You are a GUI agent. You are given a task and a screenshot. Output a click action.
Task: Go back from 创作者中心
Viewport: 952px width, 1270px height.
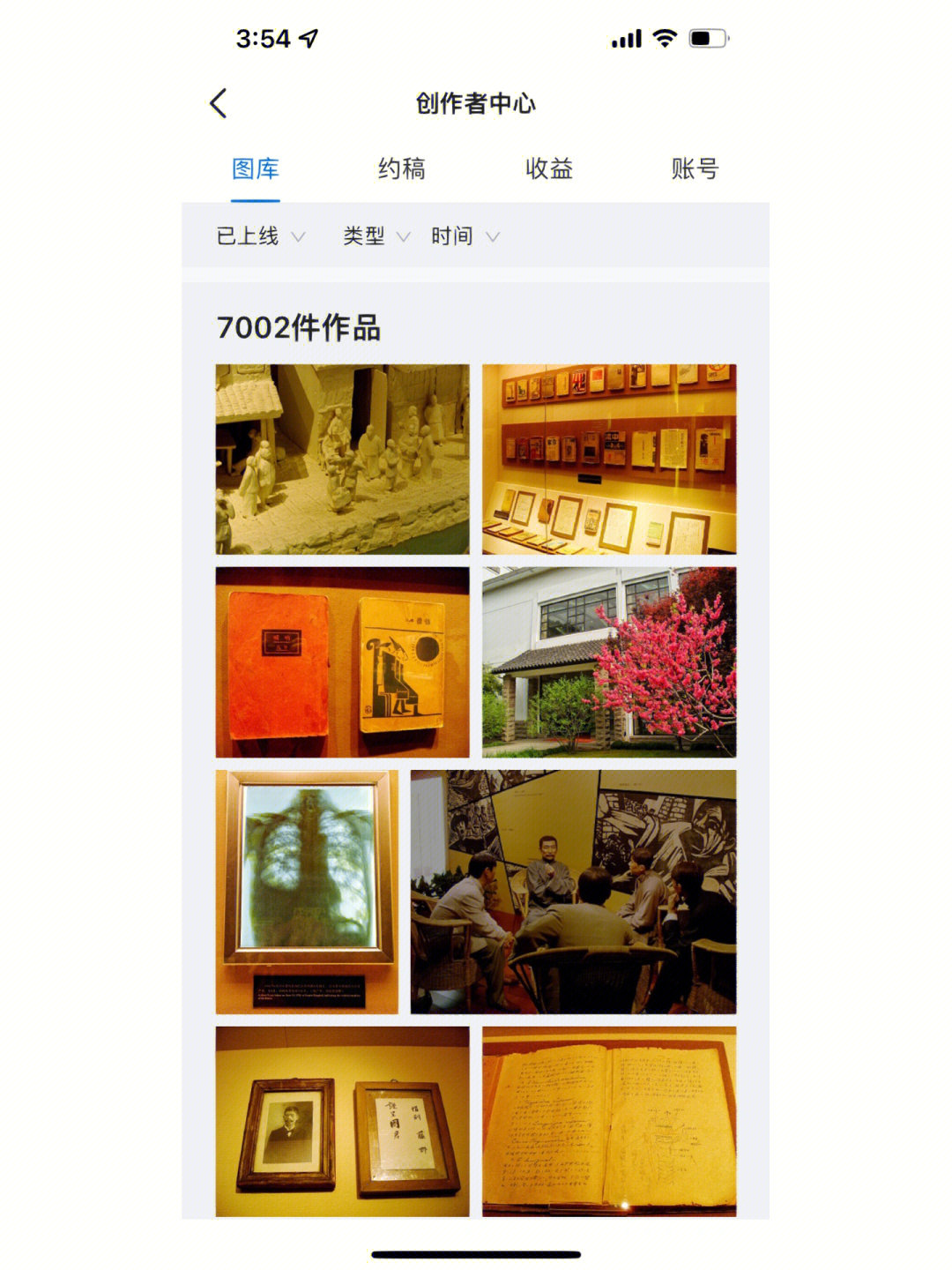pos(219,103)
